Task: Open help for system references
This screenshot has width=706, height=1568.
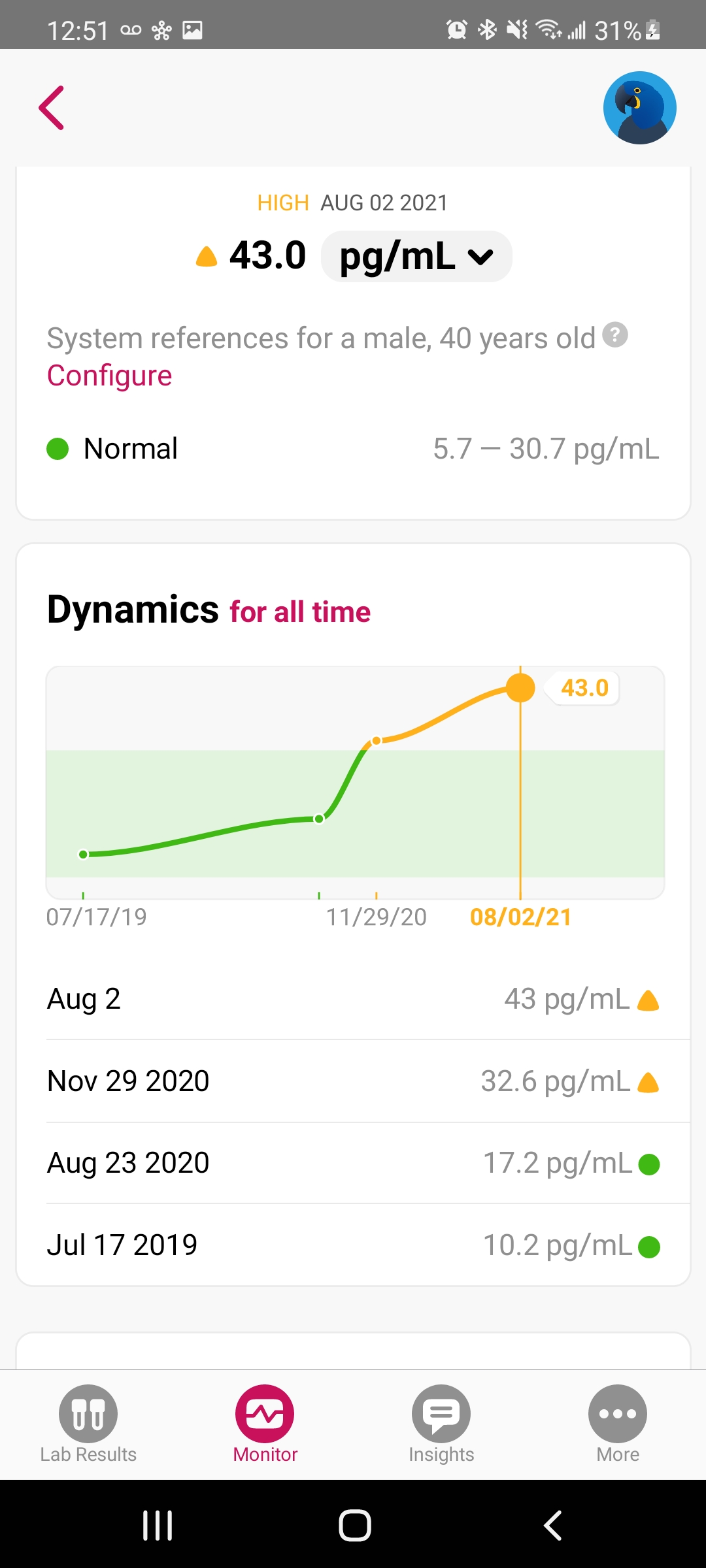Action: [x=614, y=335]
